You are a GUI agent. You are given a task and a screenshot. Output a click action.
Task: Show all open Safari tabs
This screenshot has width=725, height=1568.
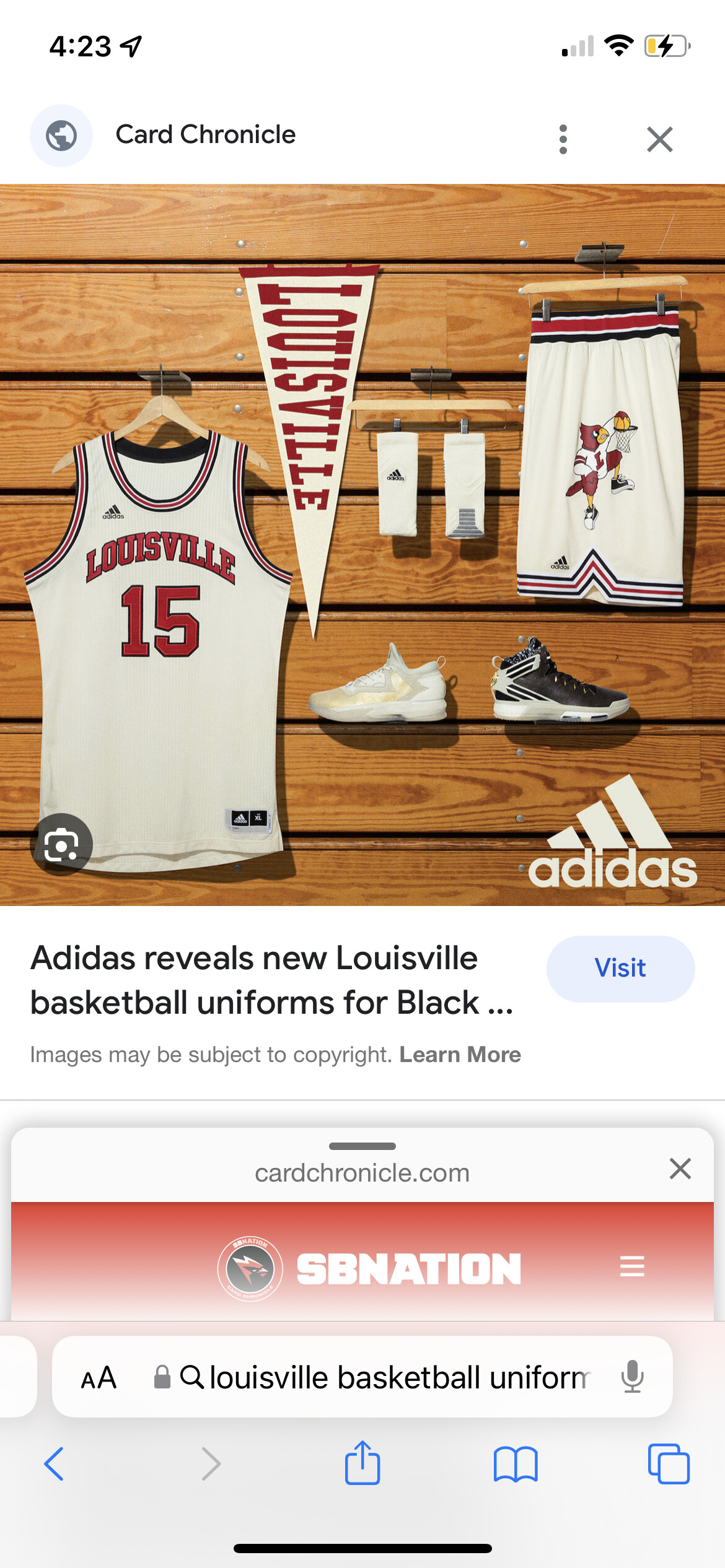(x=669, y=1464)
